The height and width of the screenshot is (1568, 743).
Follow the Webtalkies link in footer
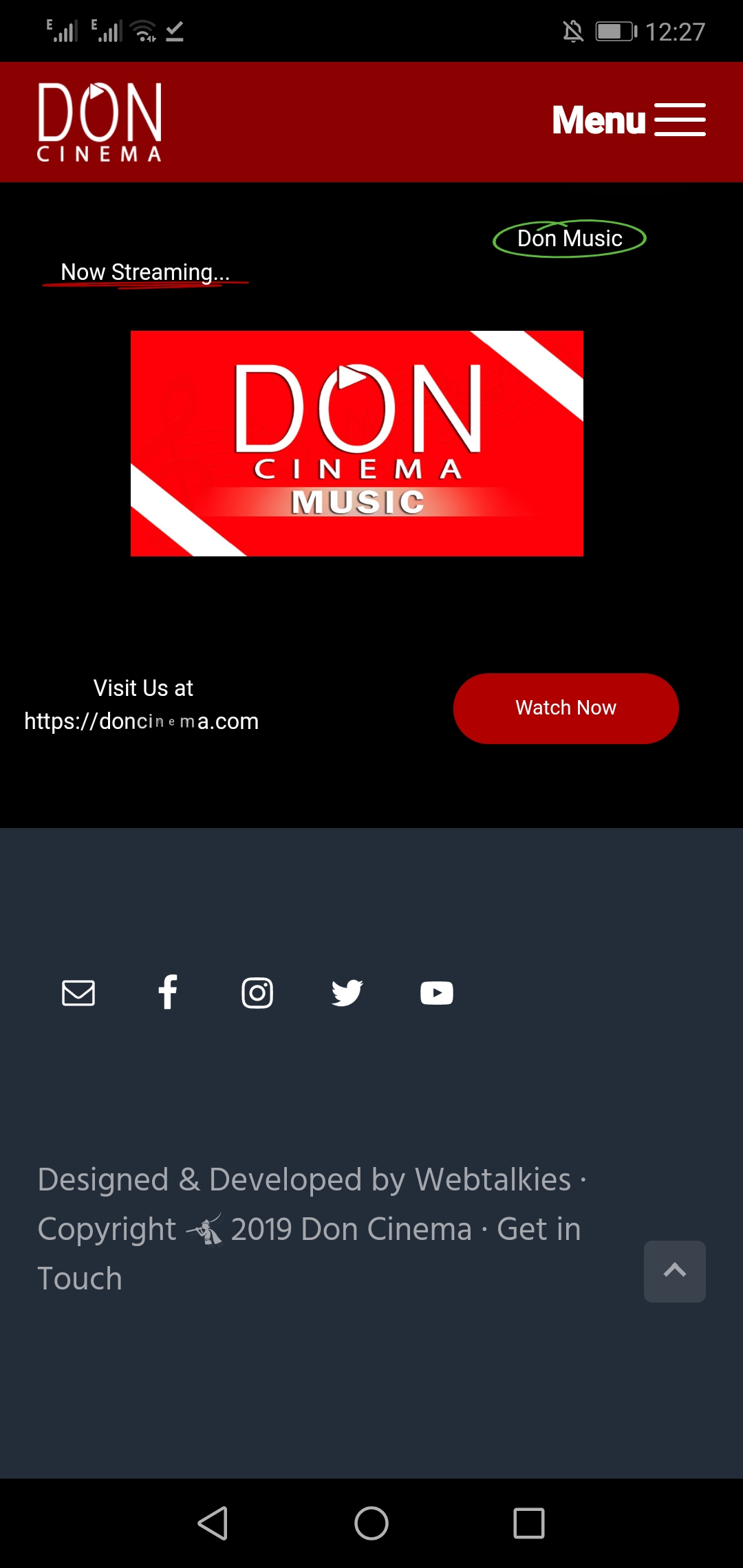coord(493,1179)
